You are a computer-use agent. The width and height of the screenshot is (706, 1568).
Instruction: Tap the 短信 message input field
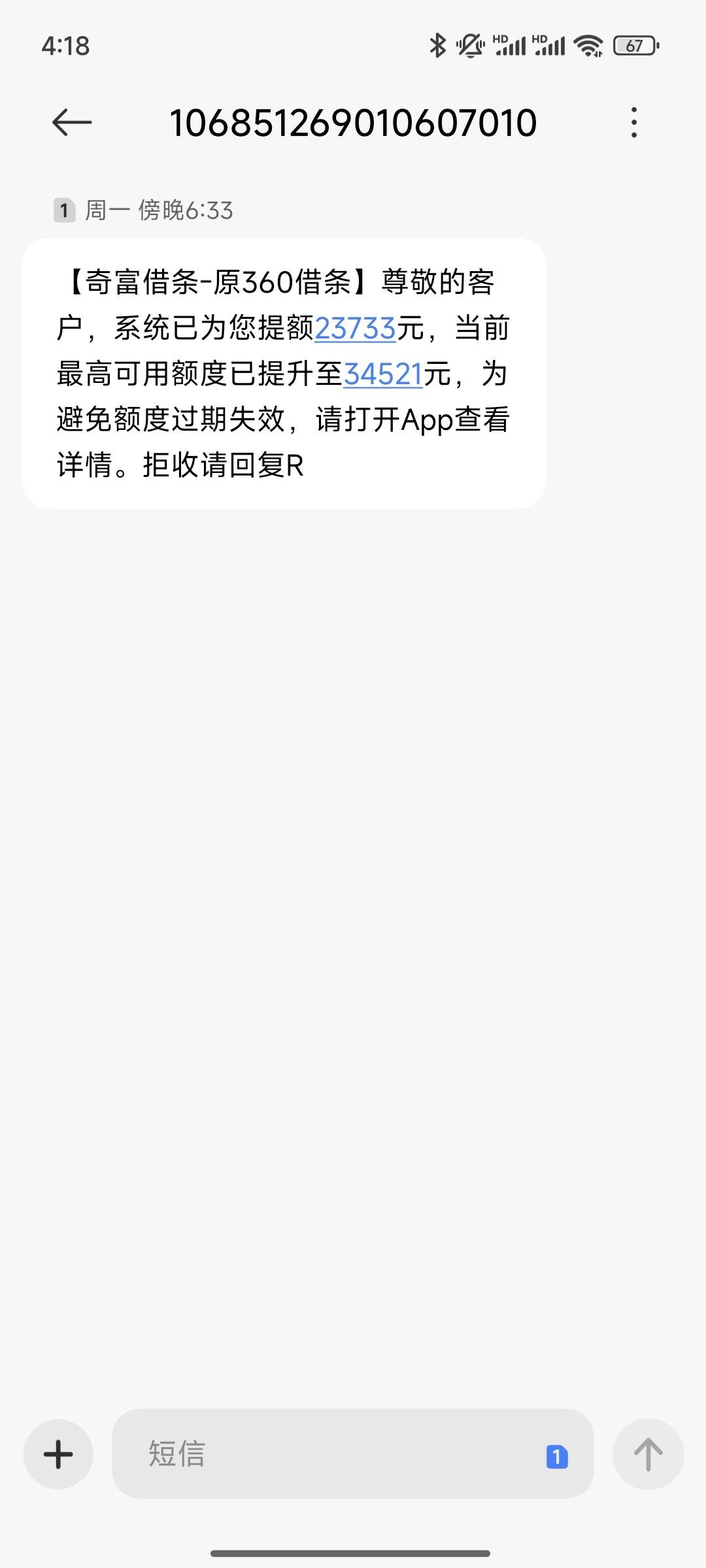pos(294,1454)
